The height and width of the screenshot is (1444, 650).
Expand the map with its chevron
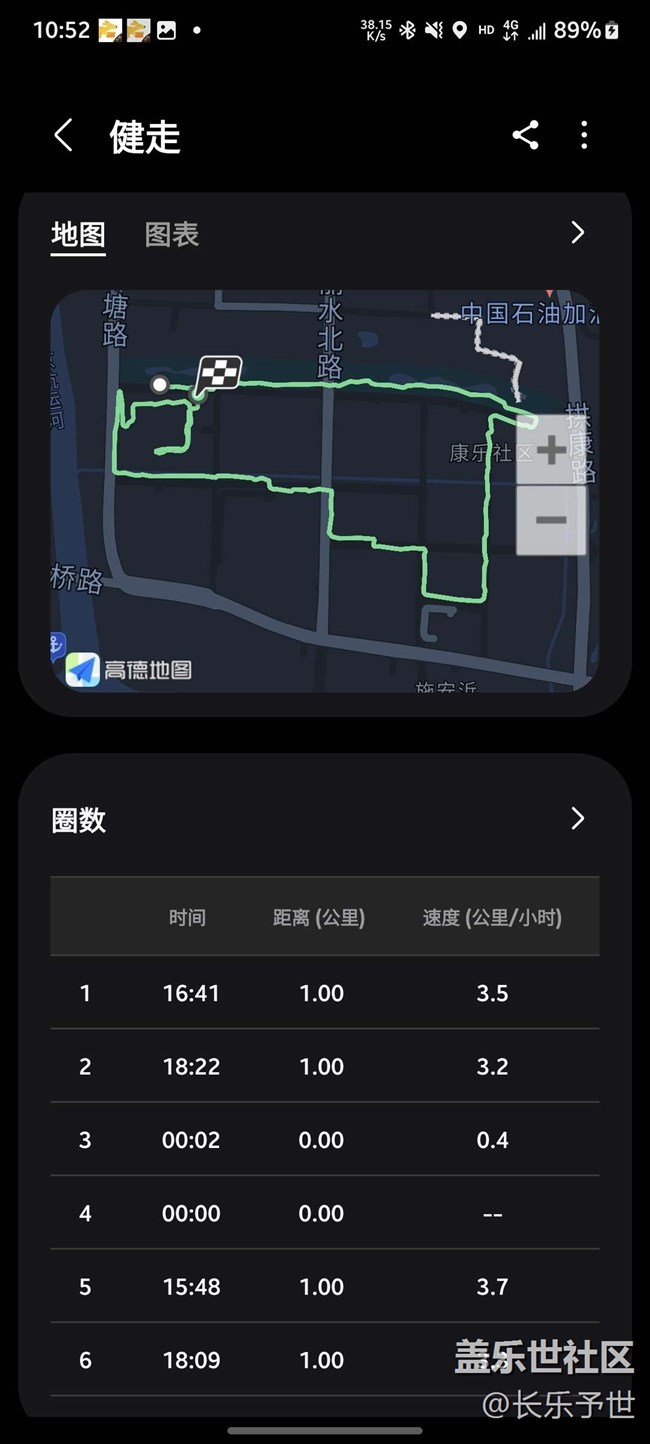pos(577,233)
